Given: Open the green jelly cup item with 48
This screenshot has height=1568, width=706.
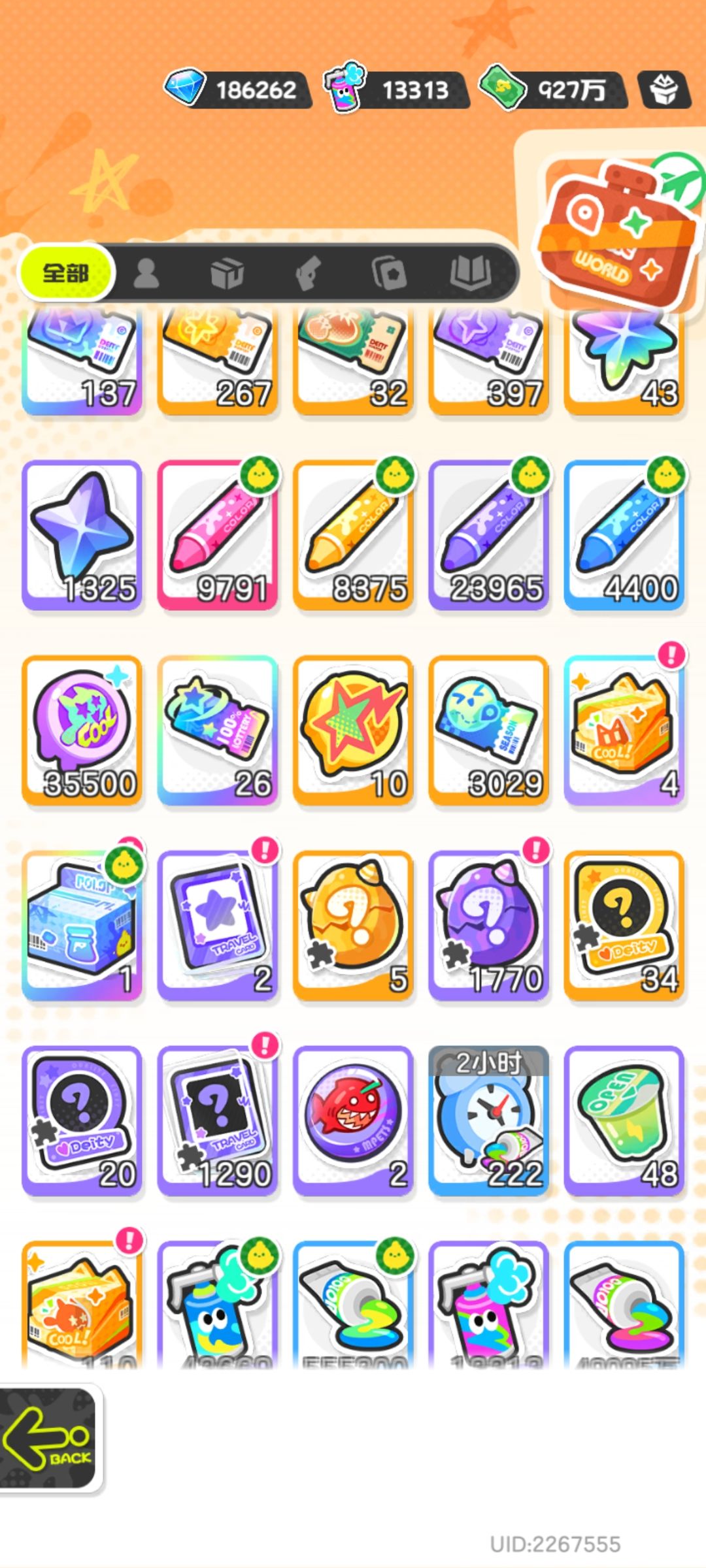Looking at the screenshot, I should (x=624, y=1120).
